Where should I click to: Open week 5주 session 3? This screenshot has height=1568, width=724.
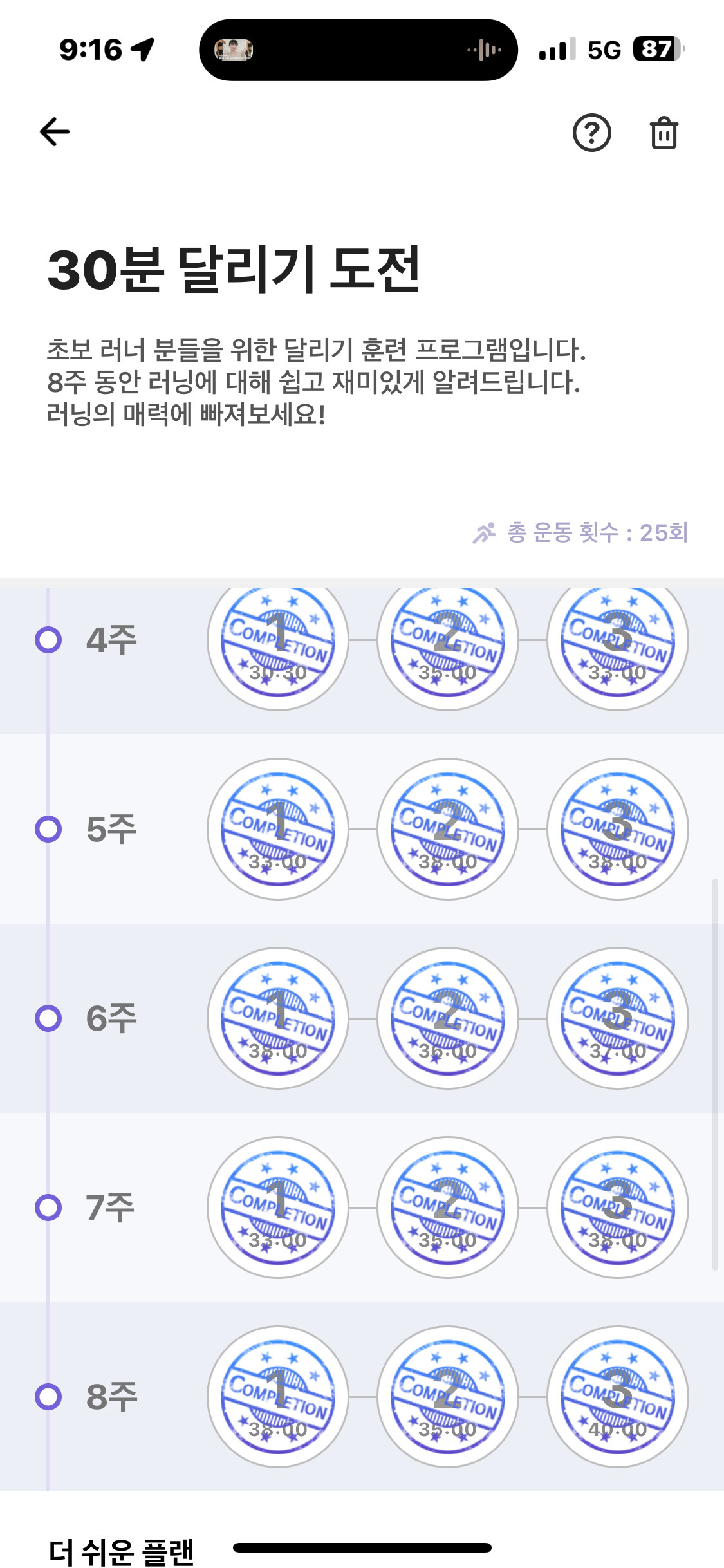pos(618,829)
